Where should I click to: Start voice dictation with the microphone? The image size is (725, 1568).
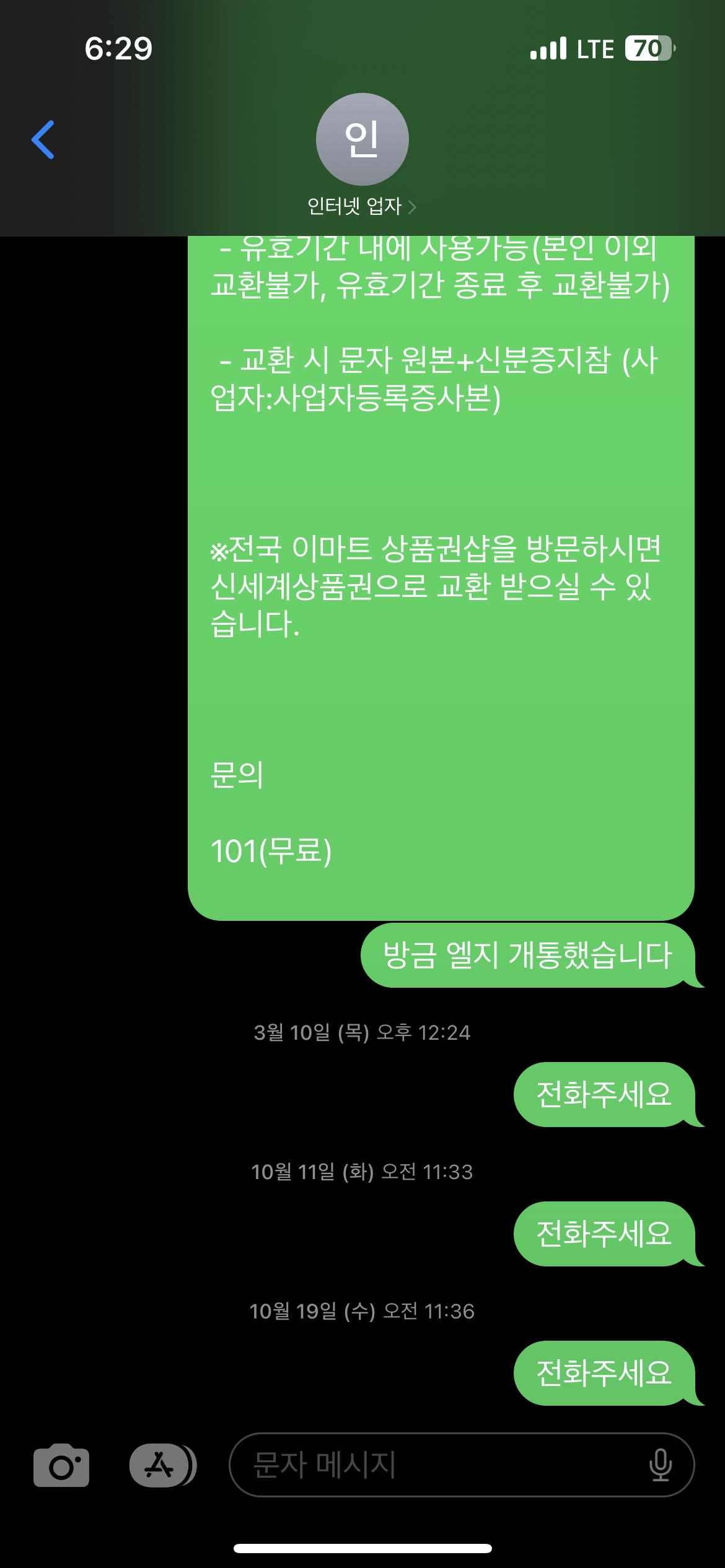pos(661,1465)
